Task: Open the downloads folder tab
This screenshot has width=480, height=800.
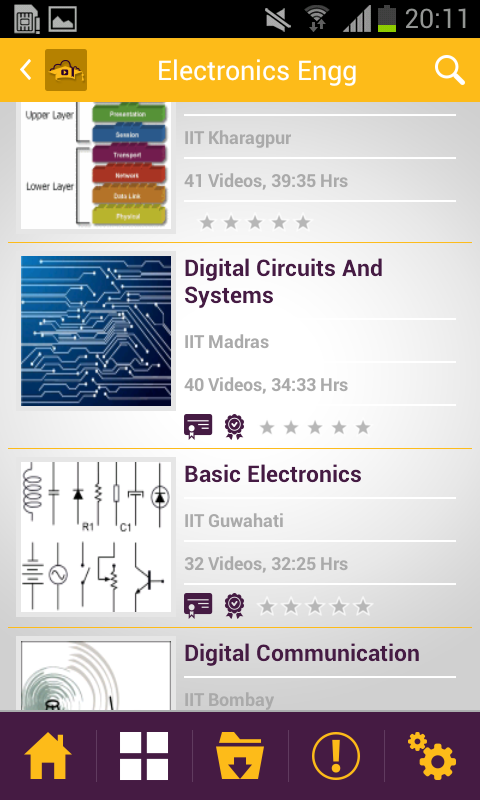Action: 240,756
